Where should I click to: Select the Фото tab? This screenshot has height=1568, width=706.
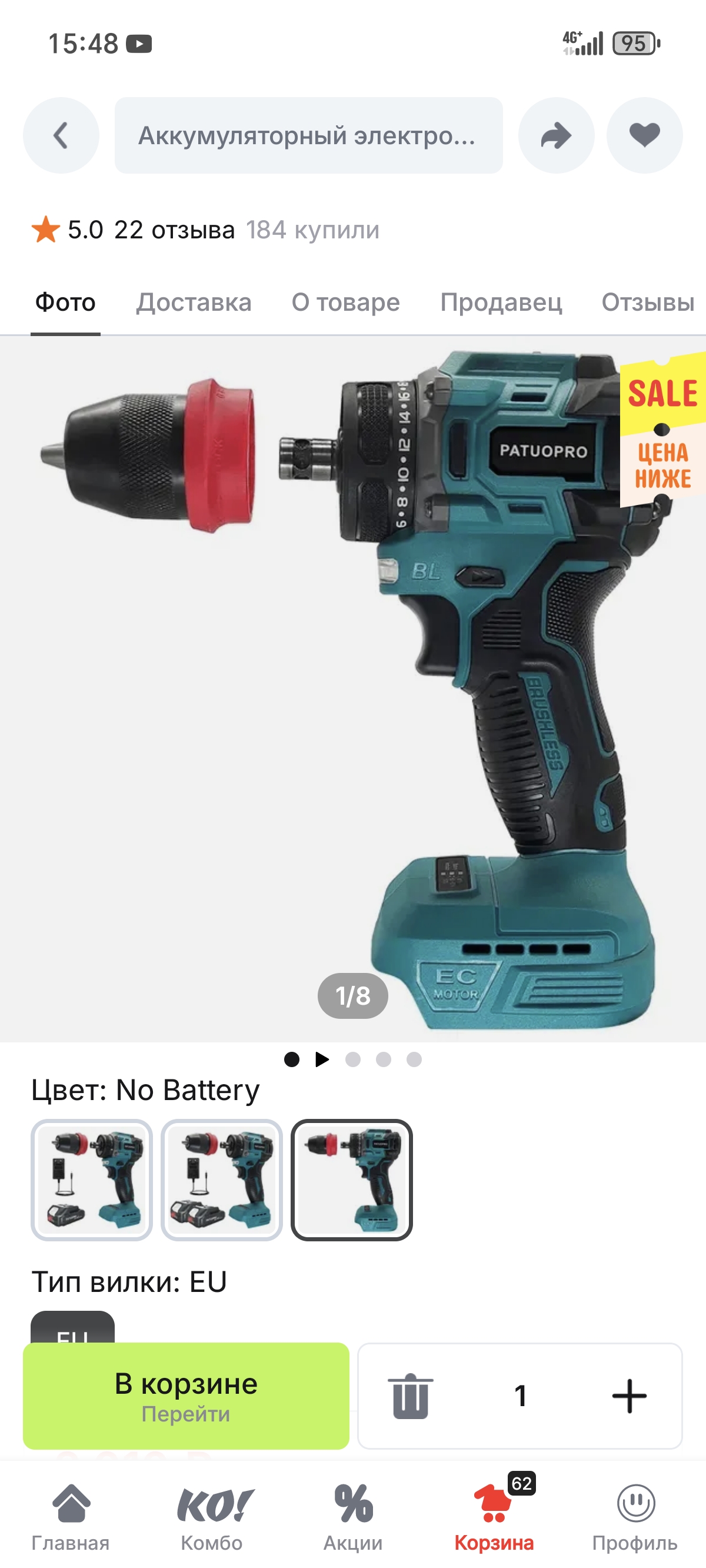point(65,303)
